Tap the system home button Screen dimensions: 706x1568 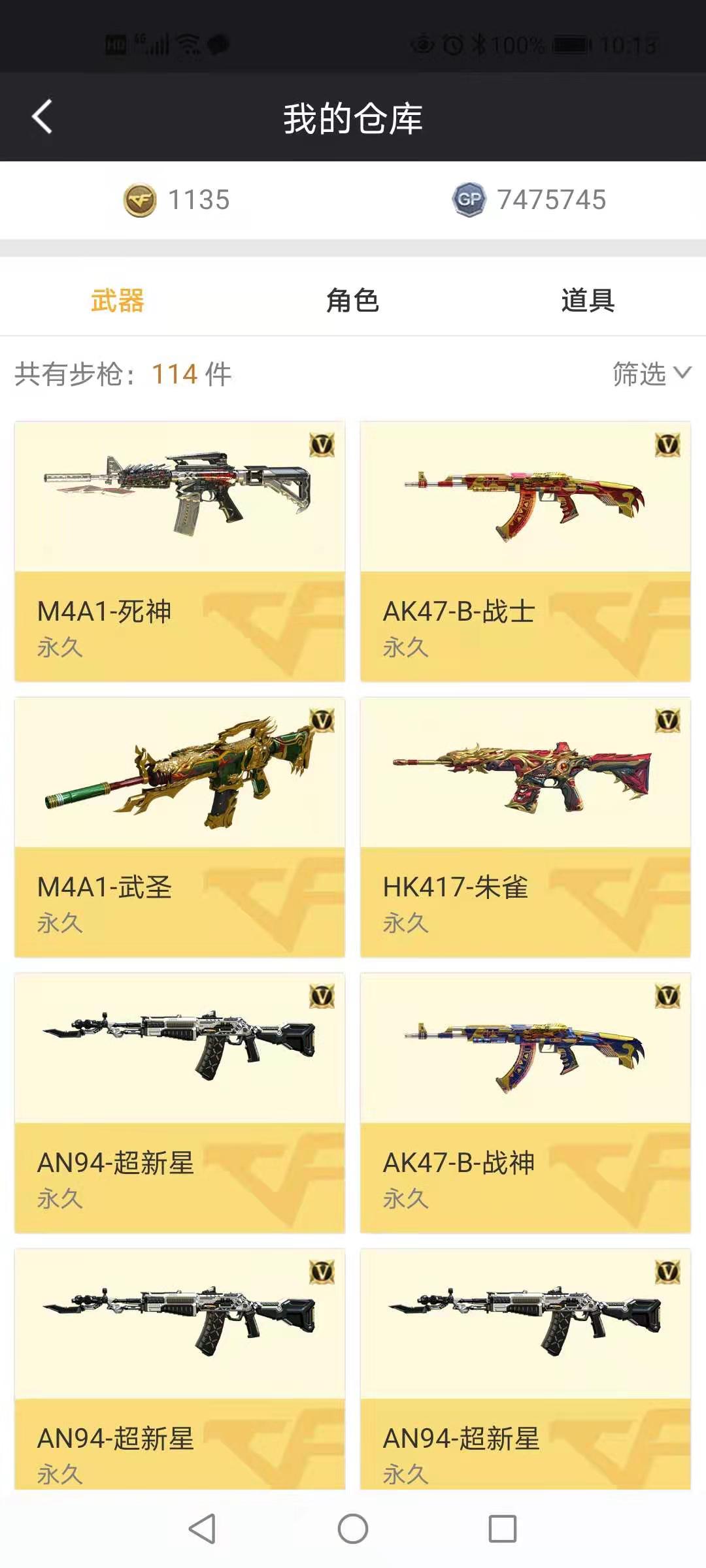click(x=353, y=1529)
